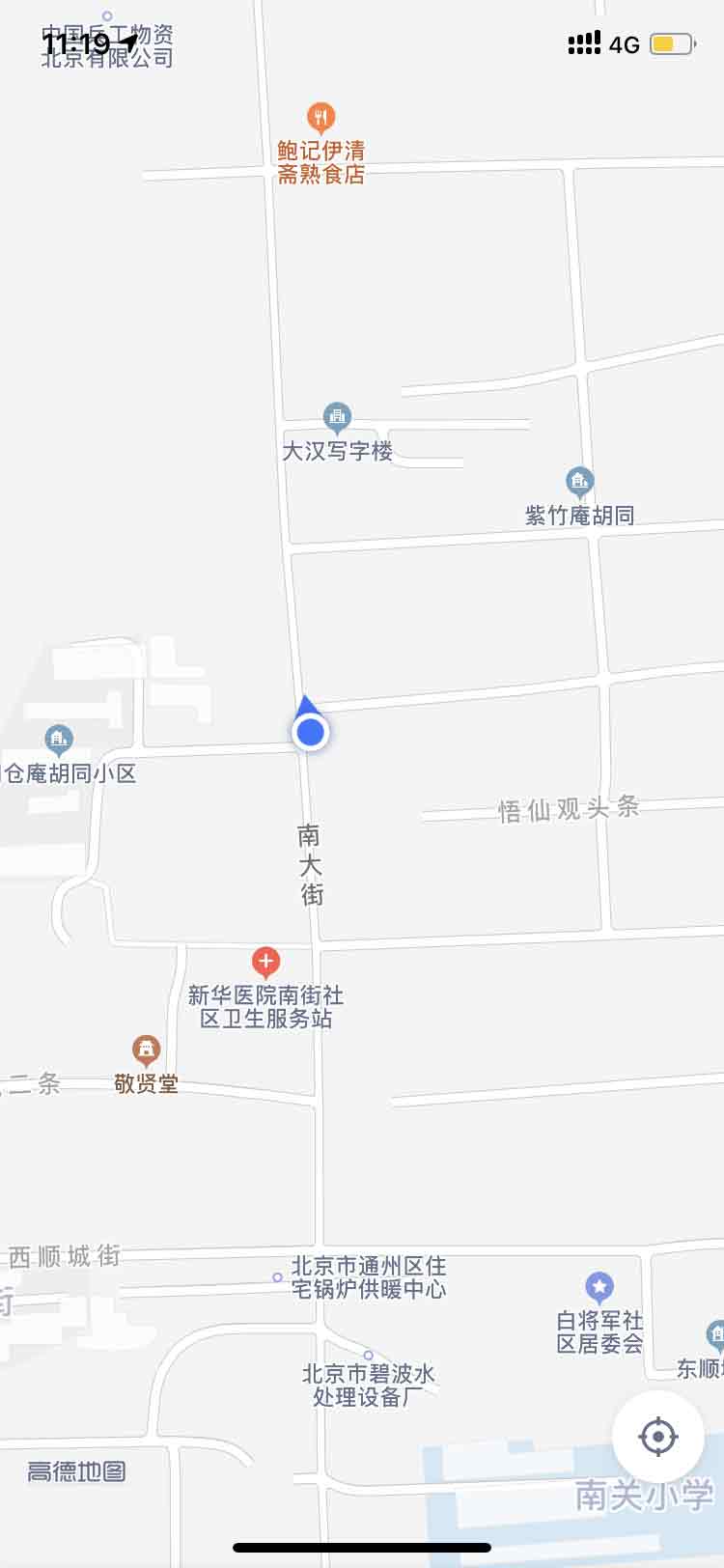724x1568 pixels.
Task: Select the 大汉写字楼 building marker
Action: [336, 417]
